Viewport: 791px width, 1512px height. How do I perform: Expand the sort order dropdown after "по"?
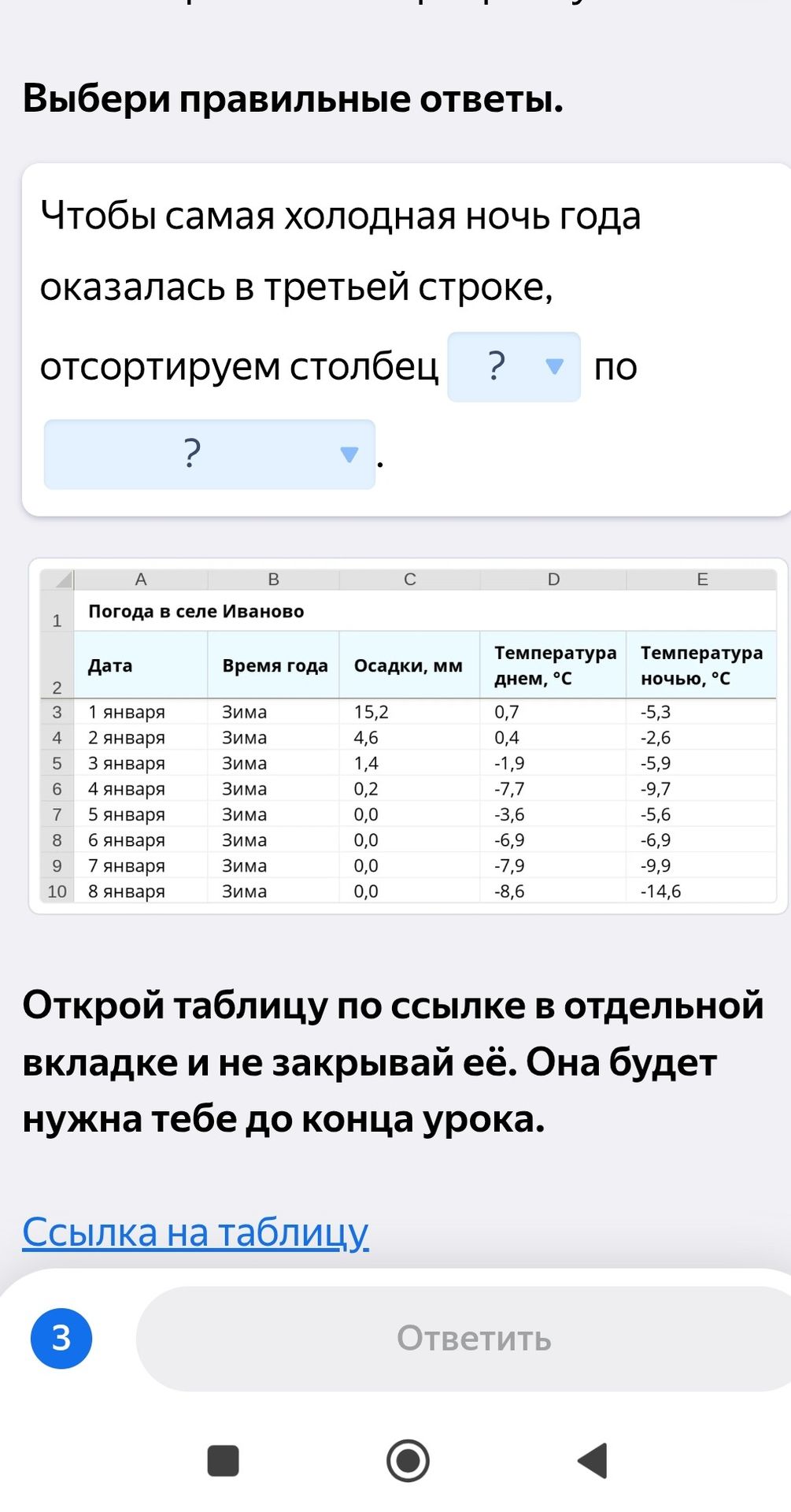209,454
